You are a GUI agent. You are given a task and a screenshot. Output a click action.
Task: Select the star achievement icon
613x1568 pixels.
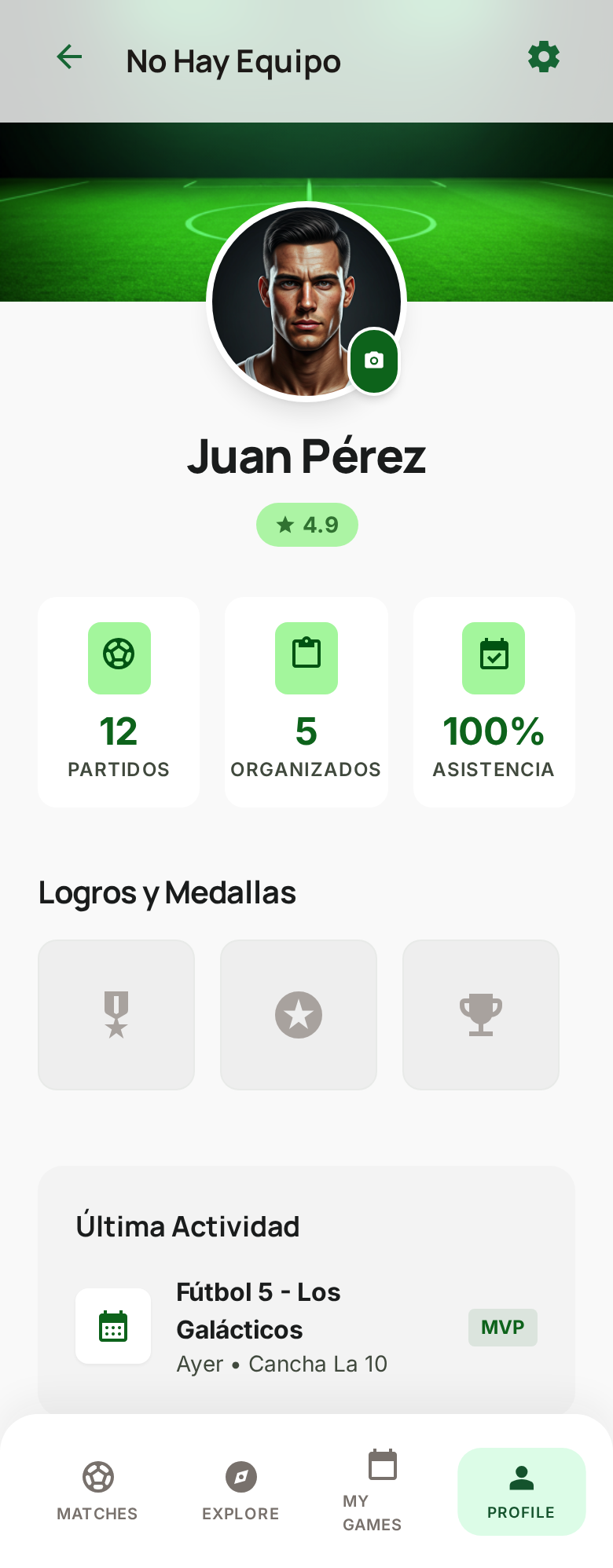click(x=298, y=1014)
